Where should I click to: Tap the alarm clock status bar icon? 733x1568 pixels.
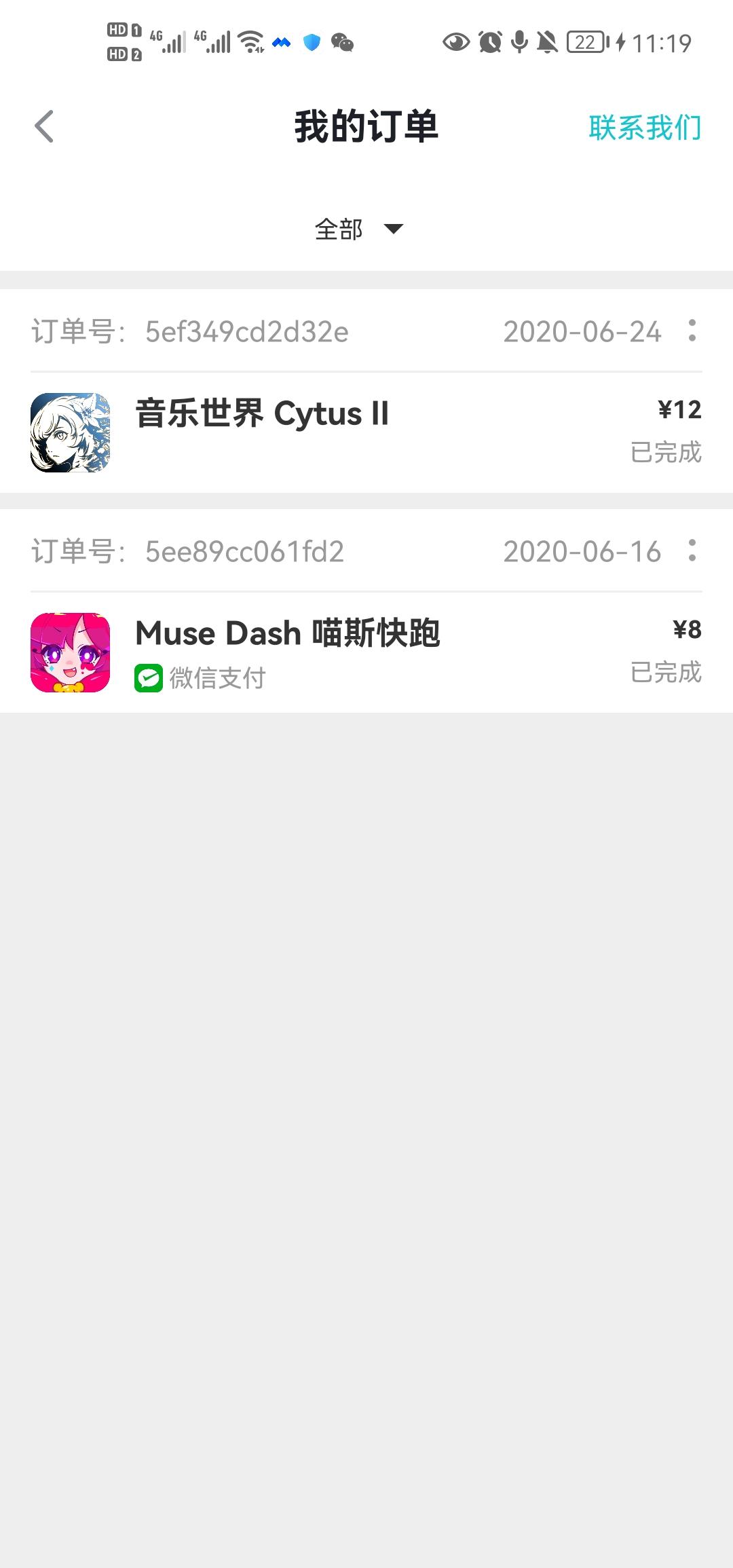490,43
